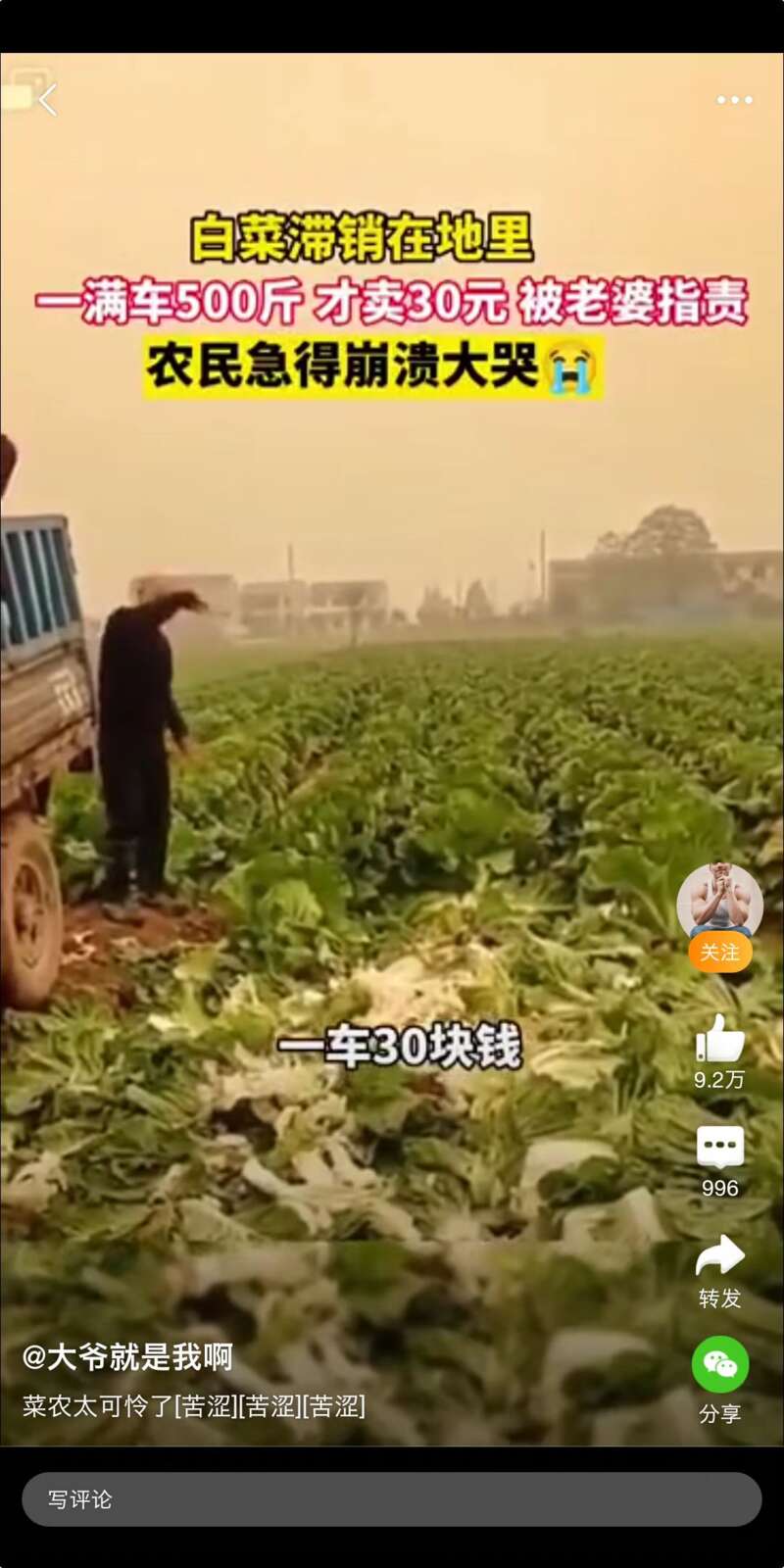Repost the video using 转发
The image size is (784, 1568).
click(719, 1258)
